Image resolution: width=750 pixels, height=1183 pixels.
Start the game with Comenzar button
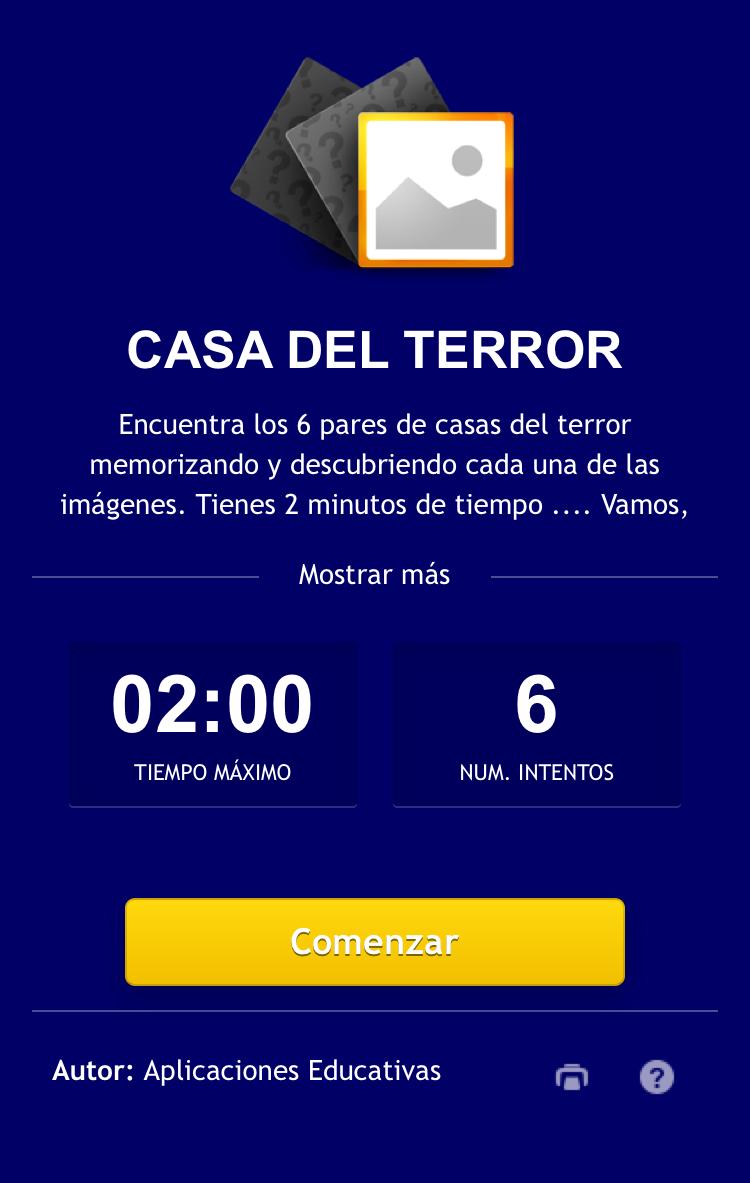[374, 941]
